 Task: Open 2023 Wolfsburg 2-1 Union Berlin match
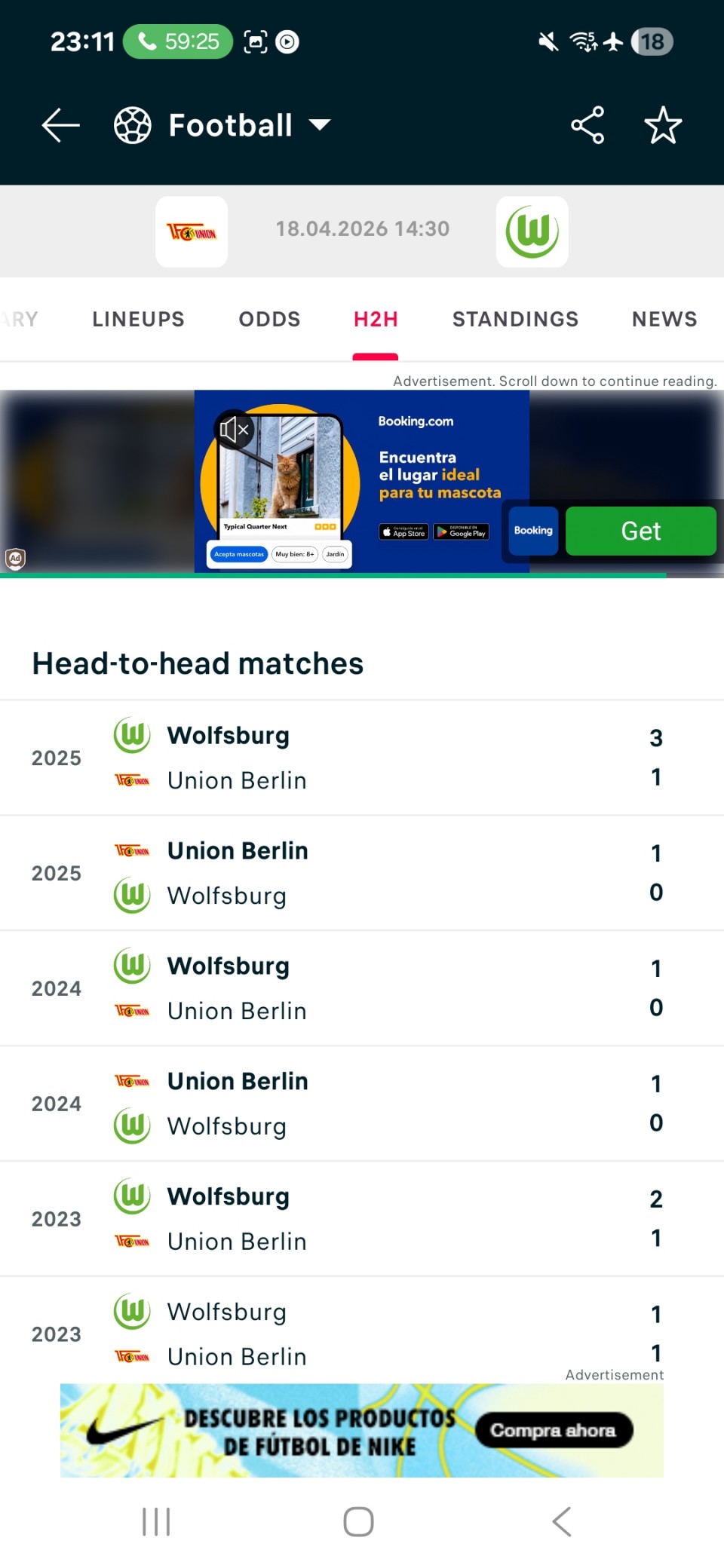coord(362,1219)
